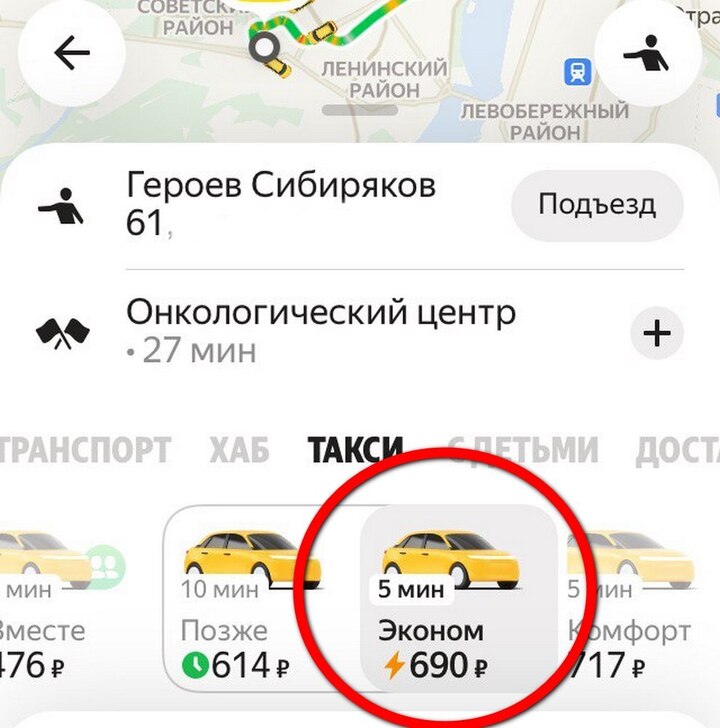Open the С детьми tab

tap(522, 450)
